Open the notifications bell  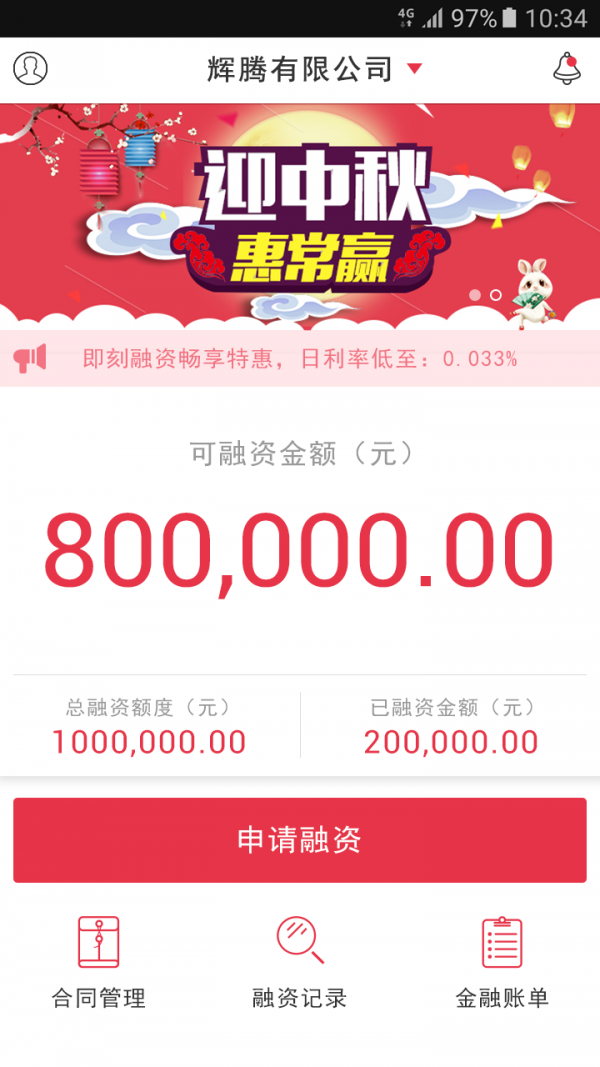[567, 69]
